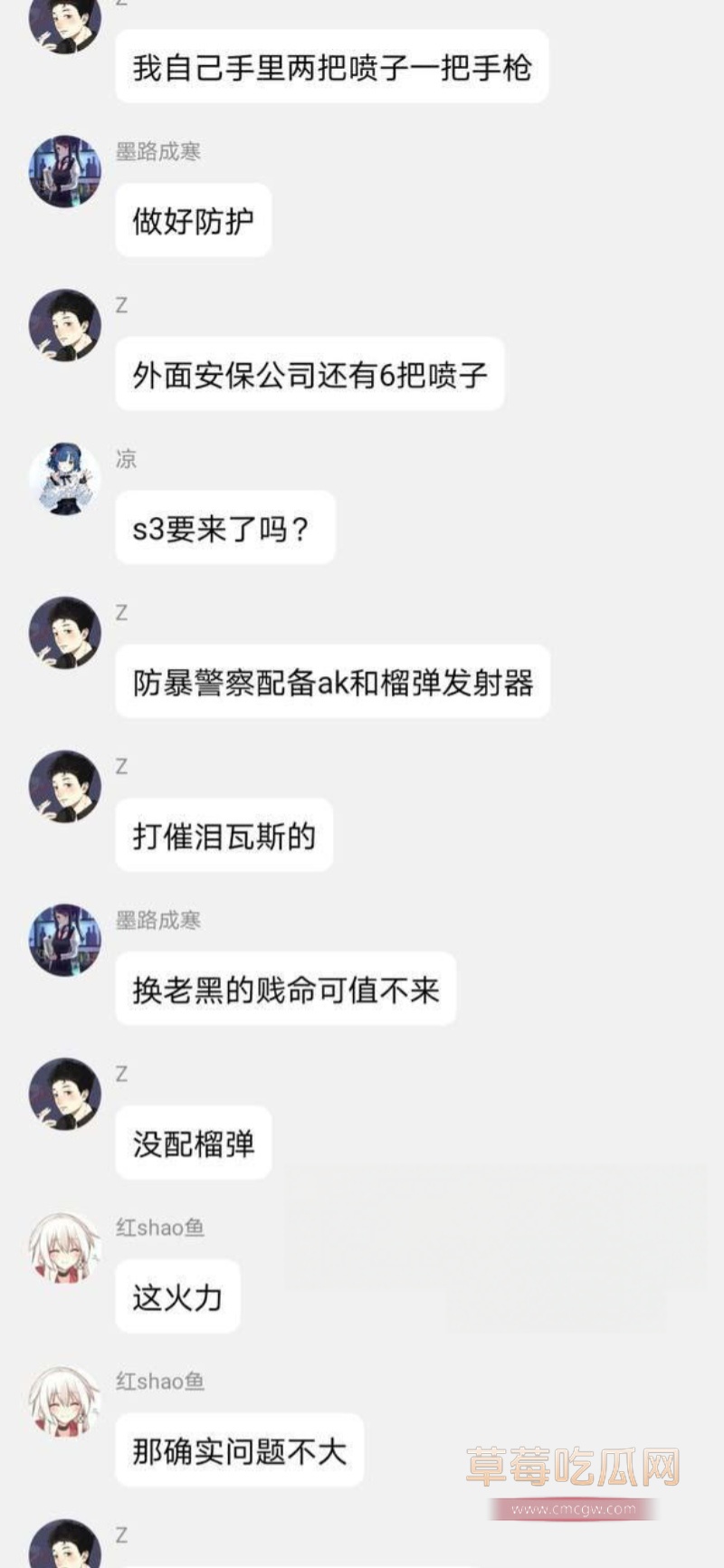
Task: Open 墨路成寒's avatar beside 做好防护
Action: point(65,171)
